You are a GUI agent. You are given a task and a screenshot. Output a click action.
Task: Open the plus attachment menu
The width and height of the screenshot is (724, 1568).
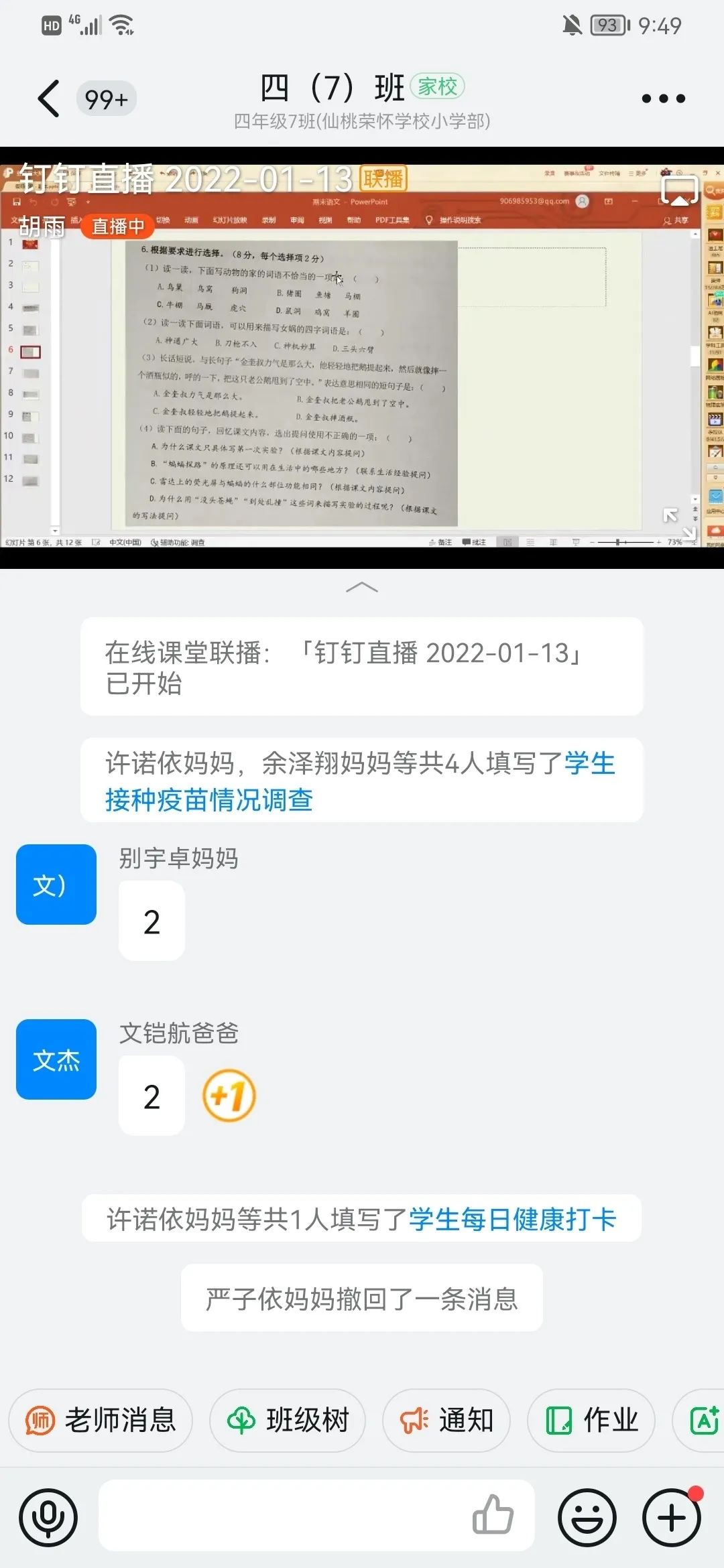point(672,1518)
